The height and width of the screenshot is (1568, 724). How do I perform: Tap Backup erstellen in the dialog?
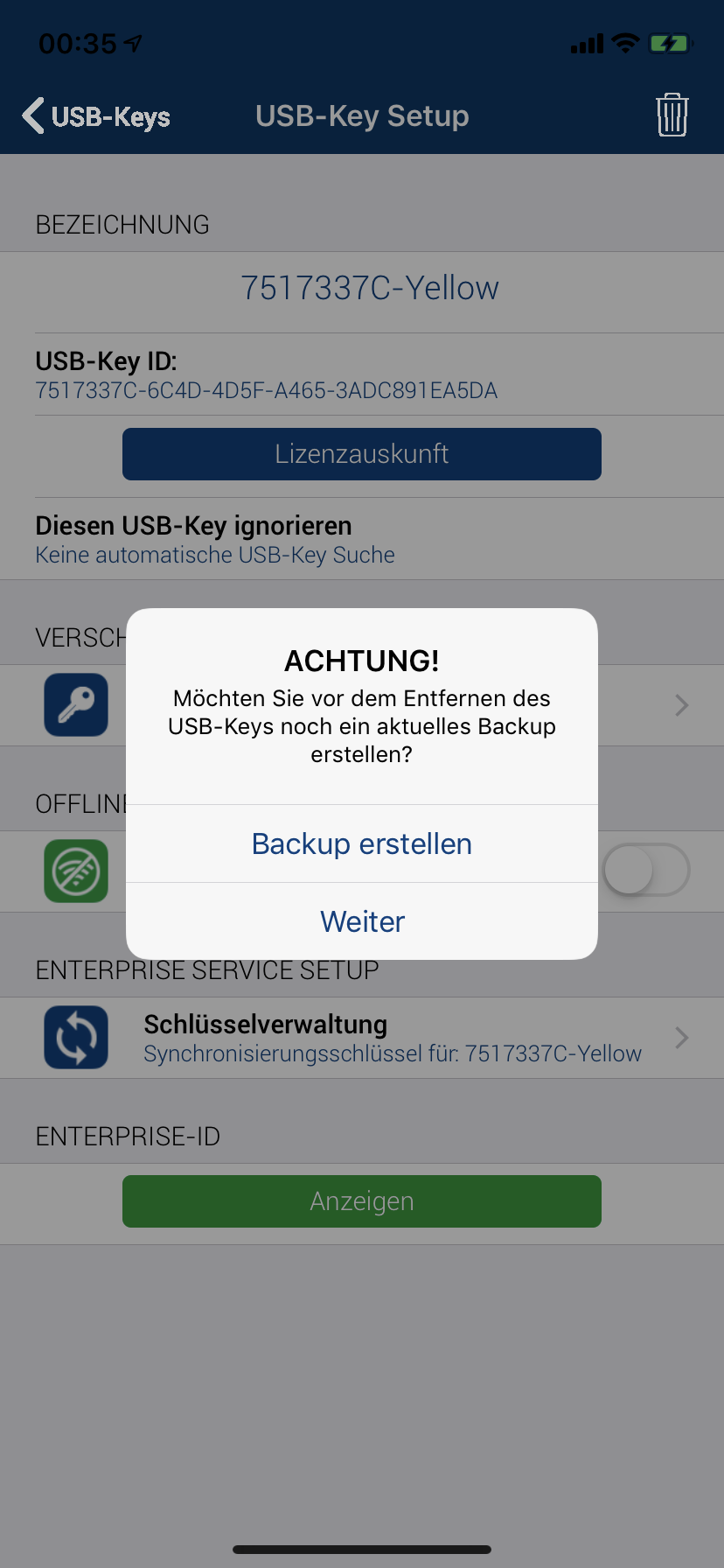click(361, 843)
